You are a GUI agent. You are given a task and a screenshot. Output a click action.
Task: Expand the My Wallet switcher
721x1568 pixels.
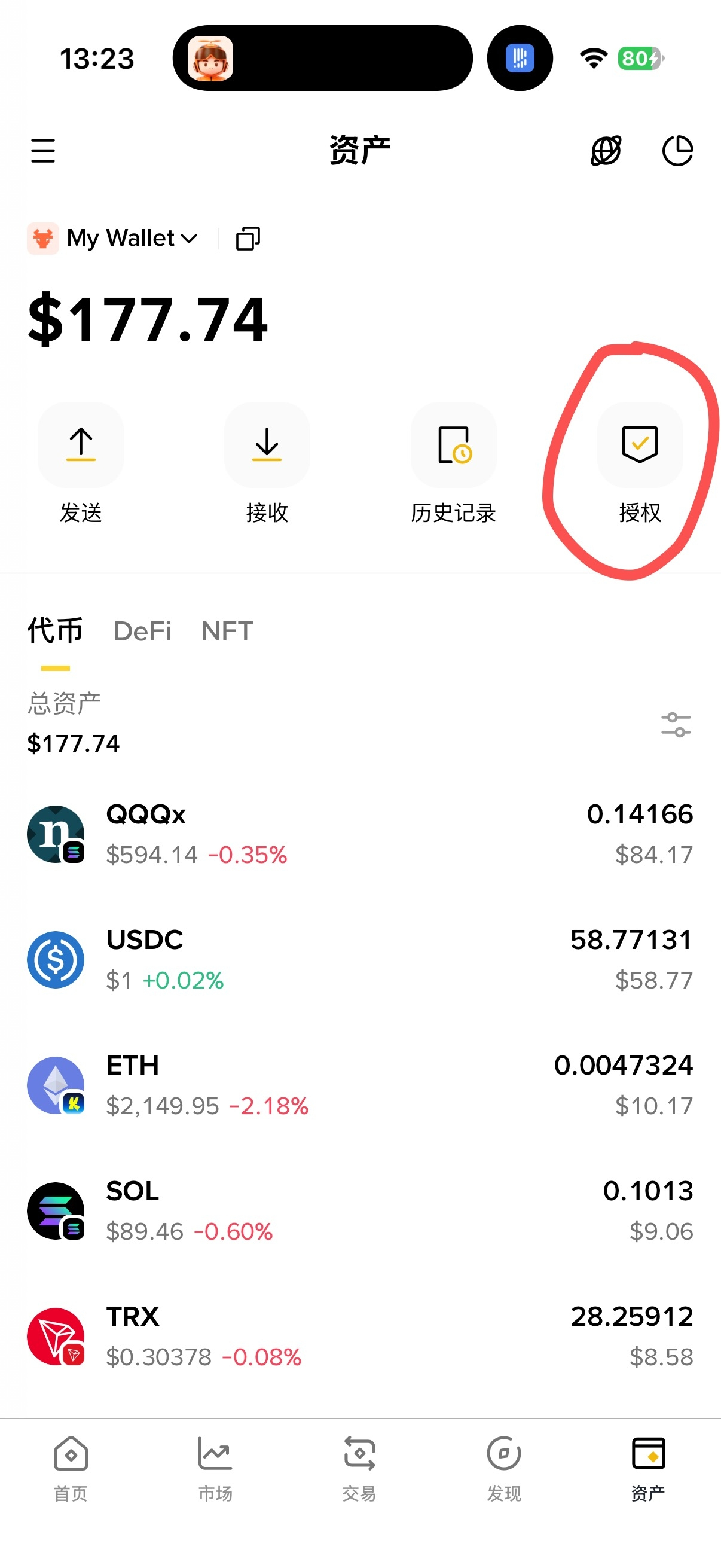coord(132,238)
